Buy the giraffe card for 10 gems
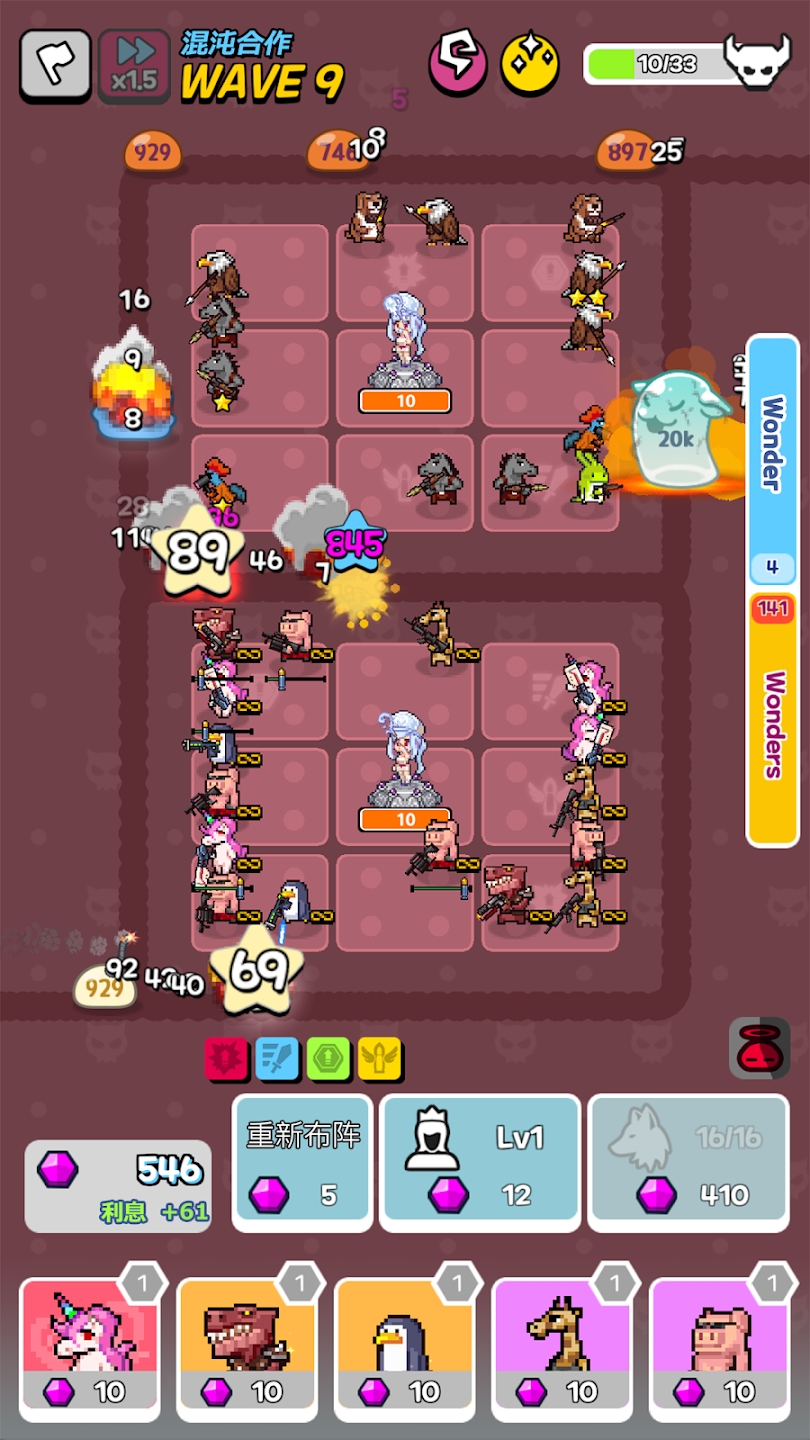This screenshot has width=810, height=1440. (562, 1348)
